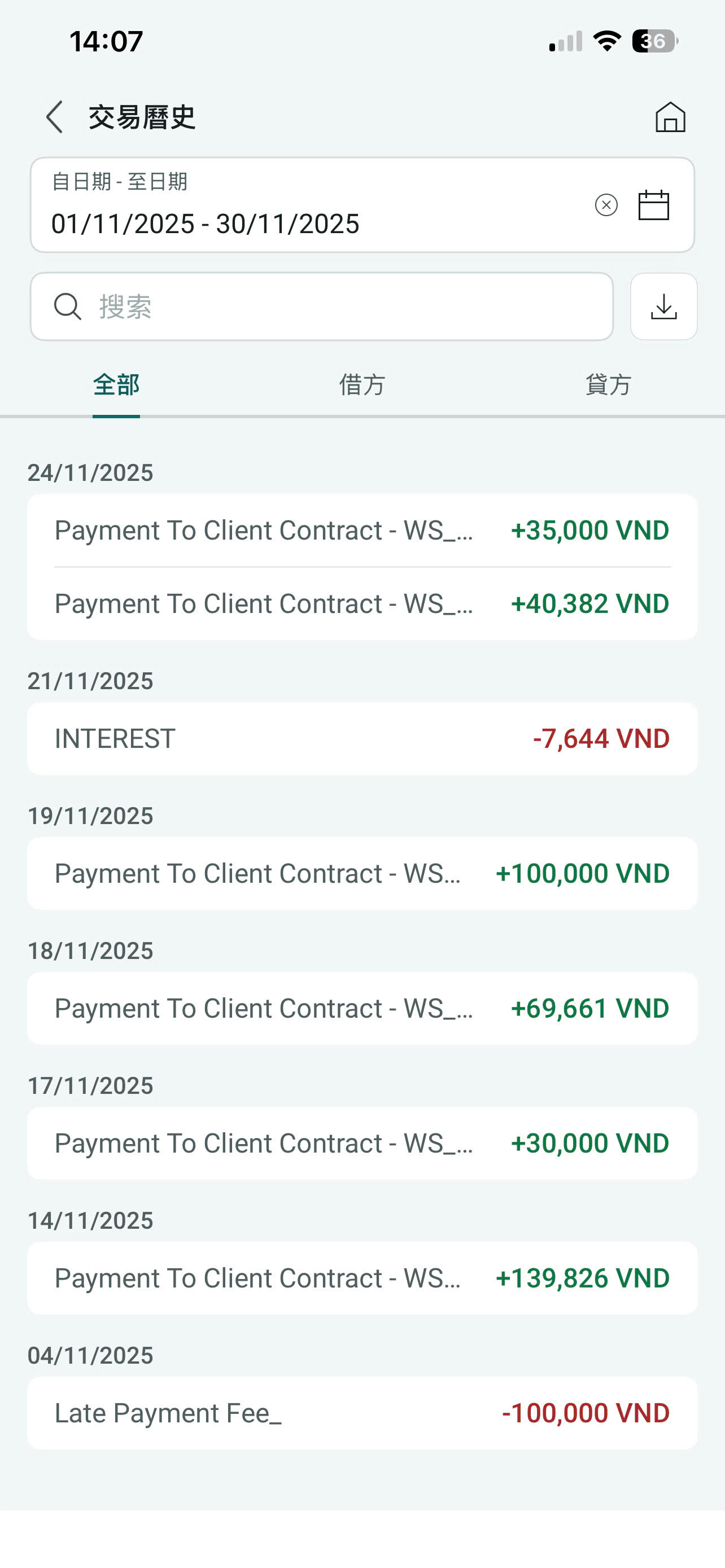Tap the 搜索 search field
Screen dimensions: 725x1568
321,306
